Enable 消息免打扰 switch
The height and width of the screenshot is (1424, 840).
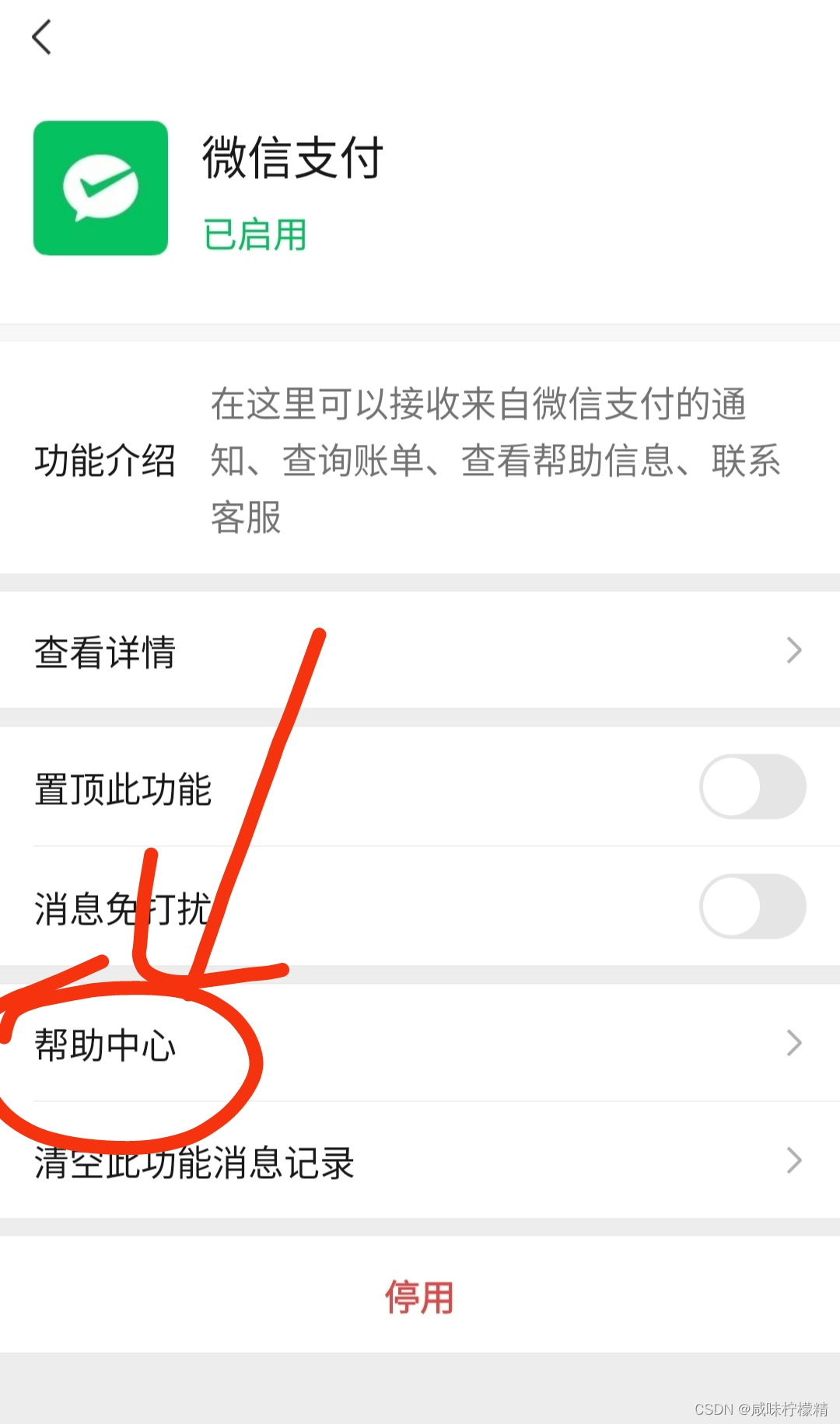click(751, 907)
